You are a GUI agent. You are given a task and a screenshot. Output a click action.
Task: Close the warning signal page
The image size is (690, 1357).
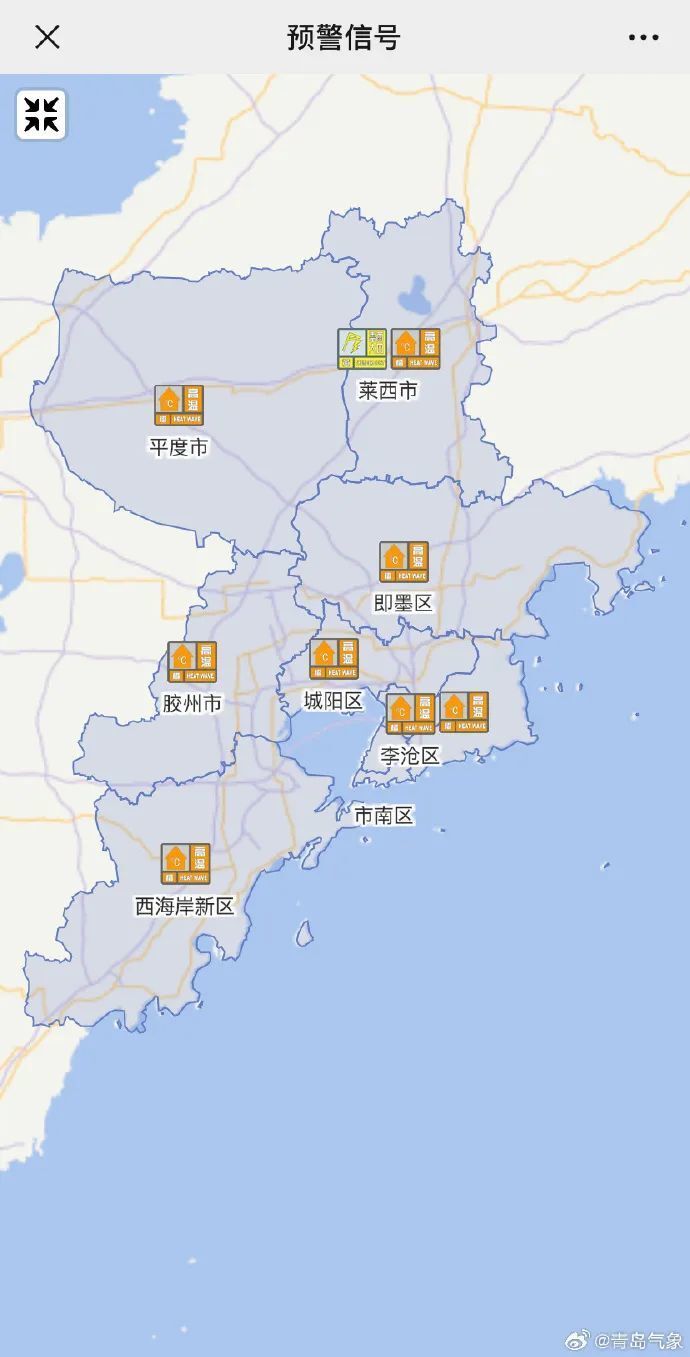click(x=47, y=37)
